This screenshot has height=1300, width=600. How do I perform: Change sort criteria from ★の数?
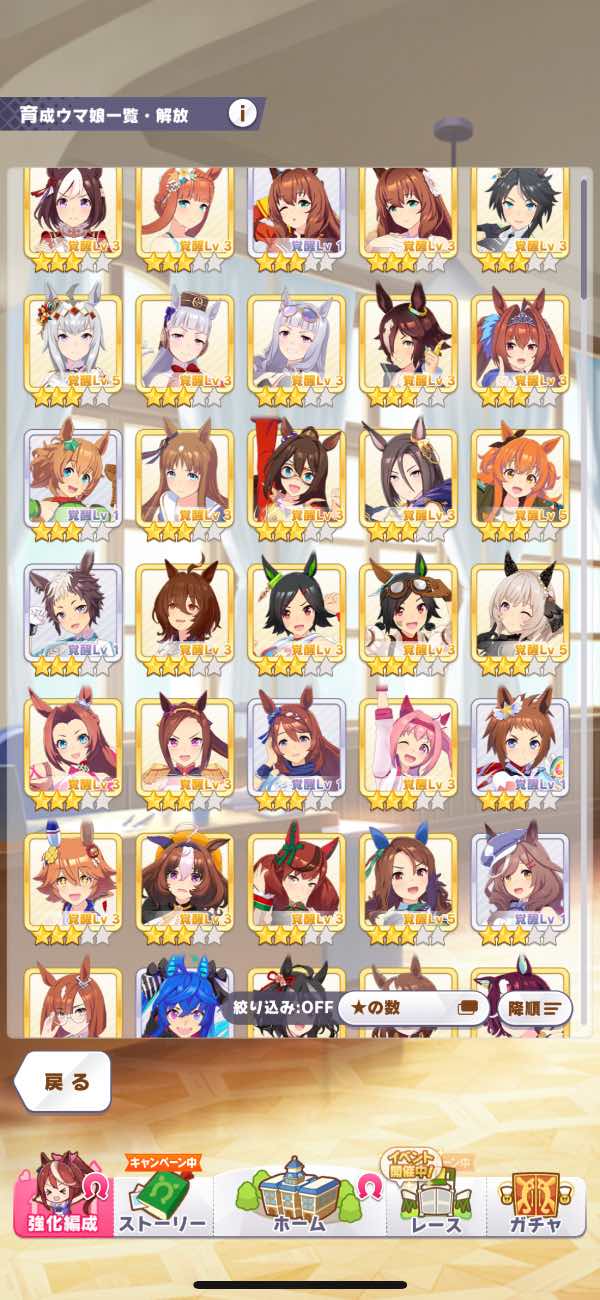[411, 1008]
